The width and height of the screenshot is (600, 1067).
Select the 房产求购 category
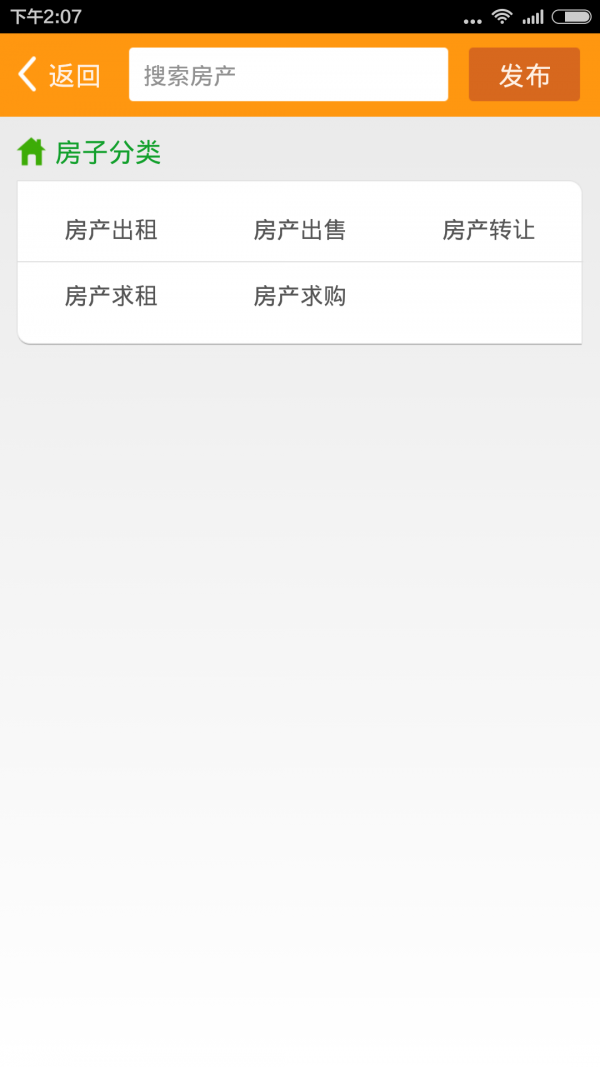pos(300,296)
